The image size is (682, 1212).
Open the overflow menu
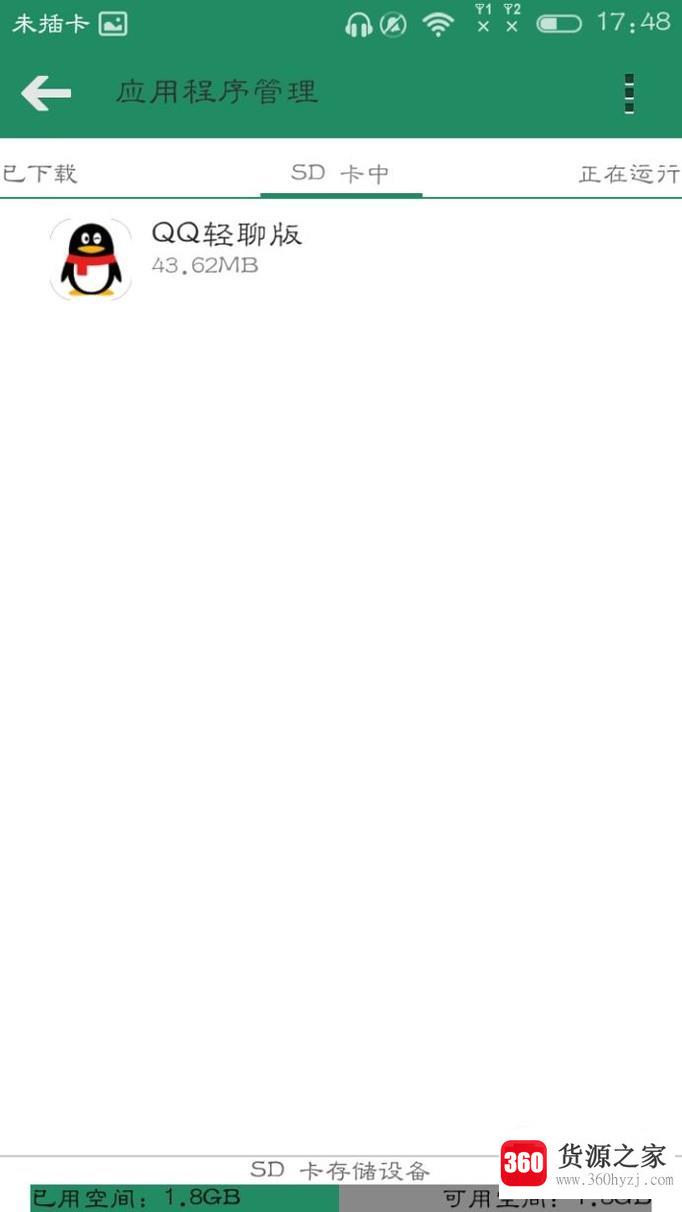(629, 93)
